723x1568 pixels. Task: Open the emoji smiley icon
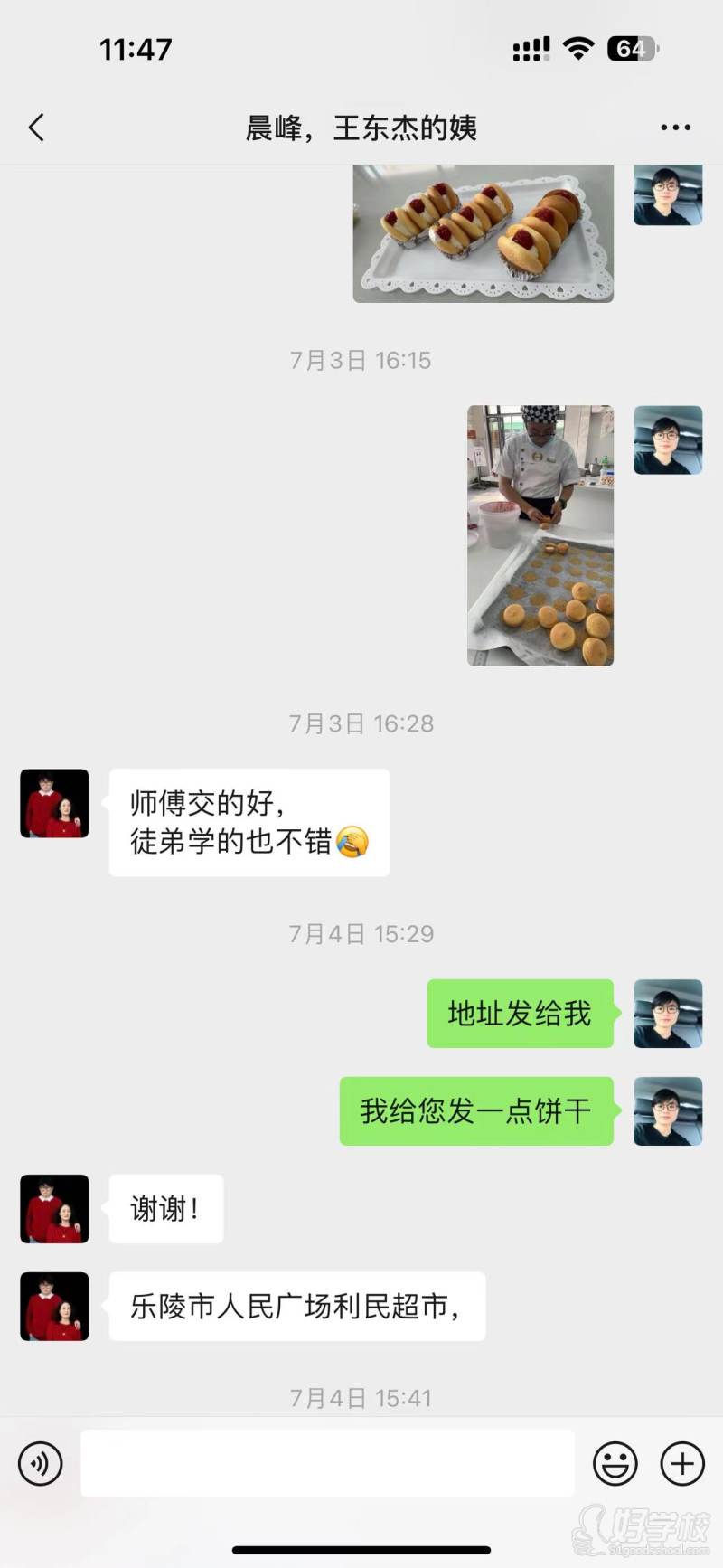pyautogui.click(x=615, y=1463)
